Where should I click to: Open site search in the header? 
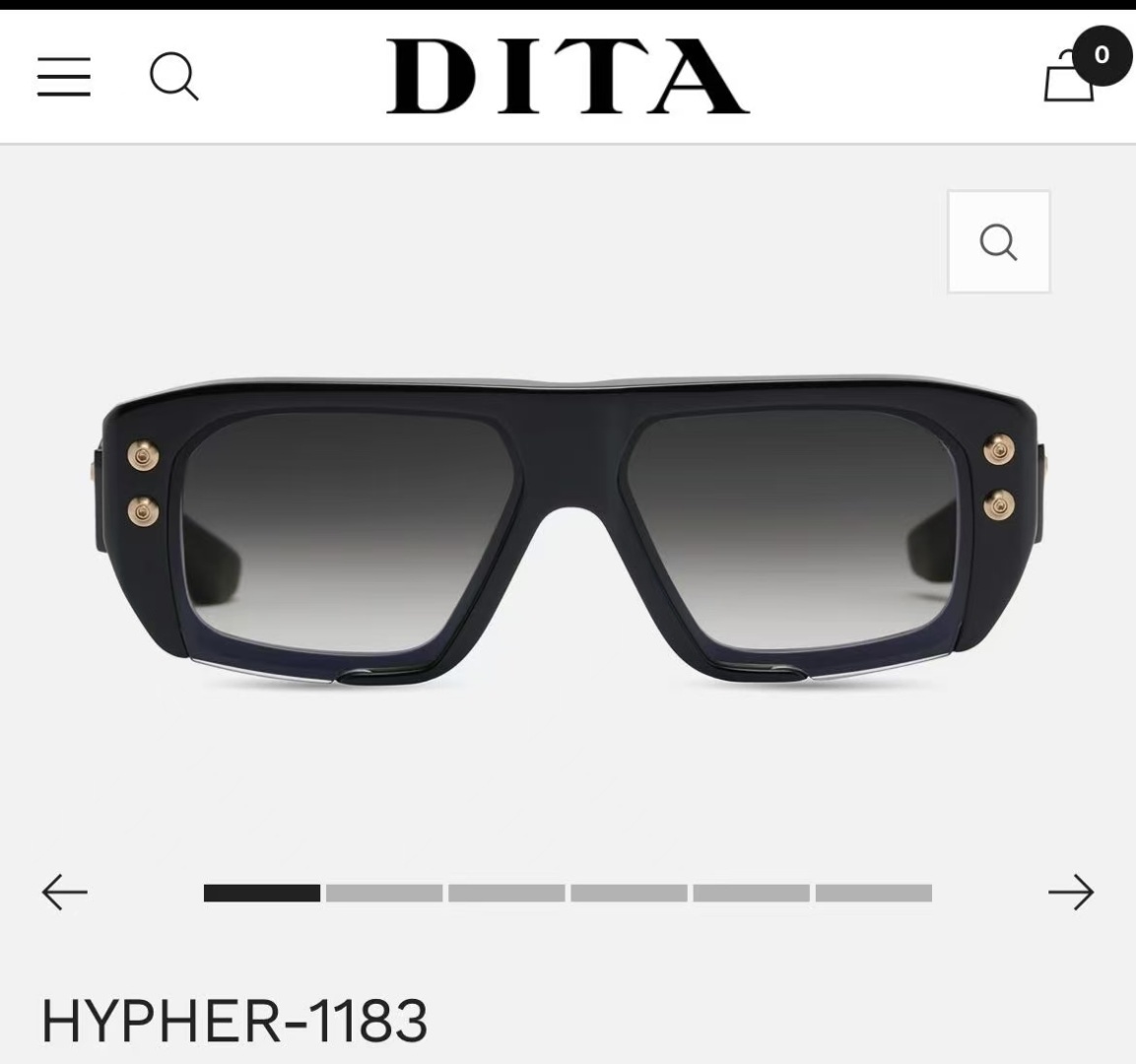coord(174,76)
